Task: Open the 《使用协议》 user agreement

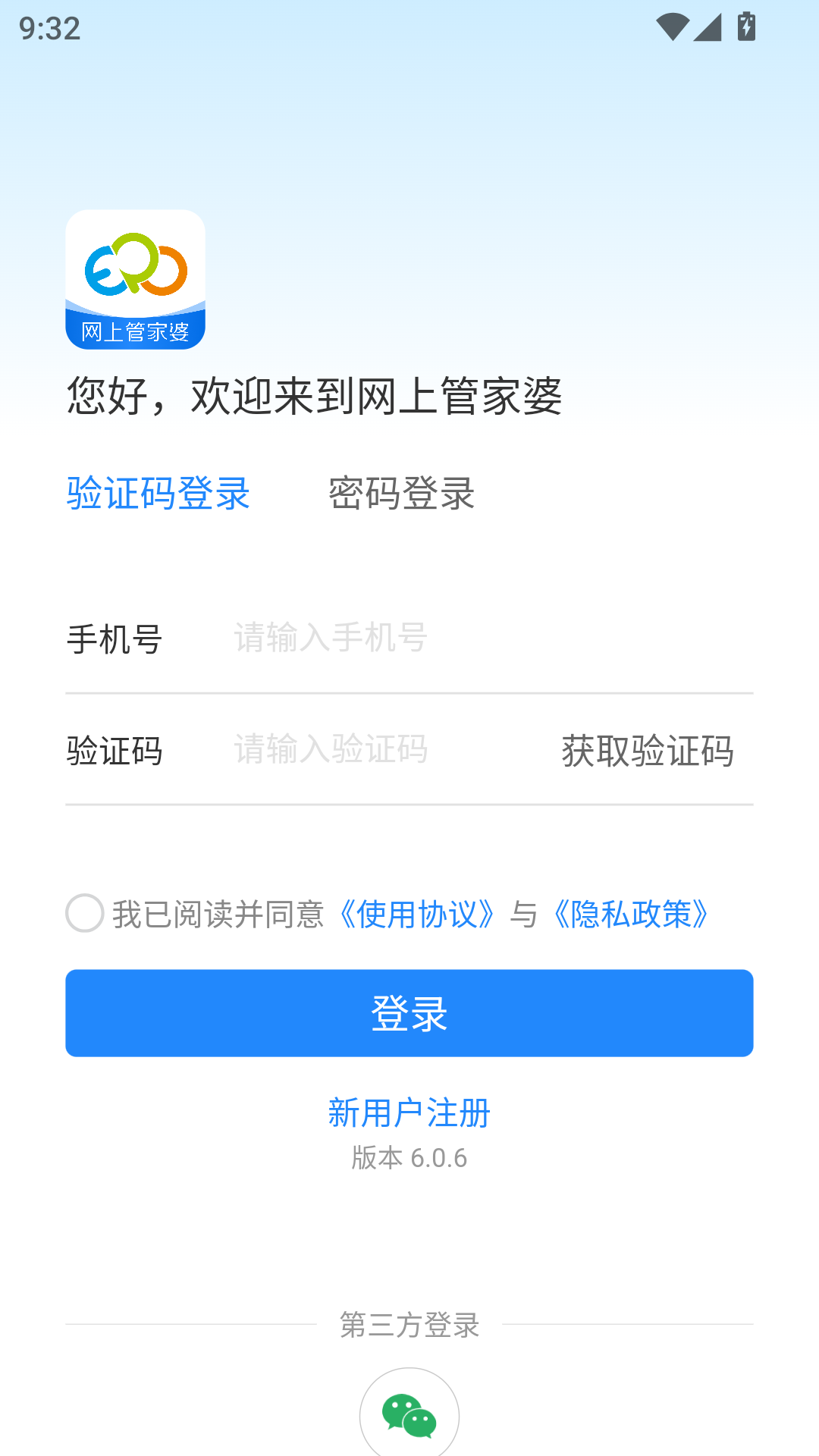Action: [416, 915]
